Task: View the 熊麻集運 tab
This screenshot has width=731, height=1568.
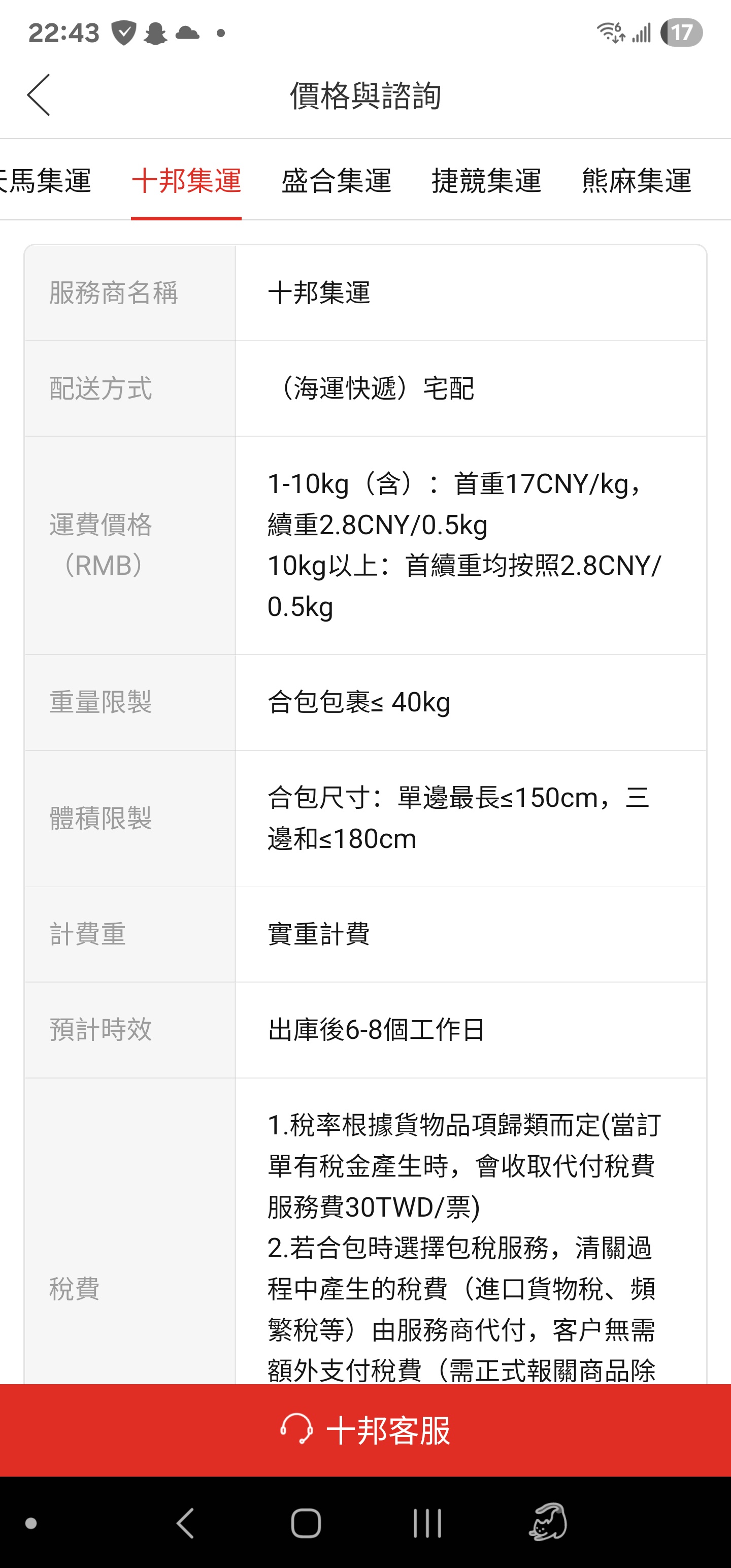Action: pos(637,180)
